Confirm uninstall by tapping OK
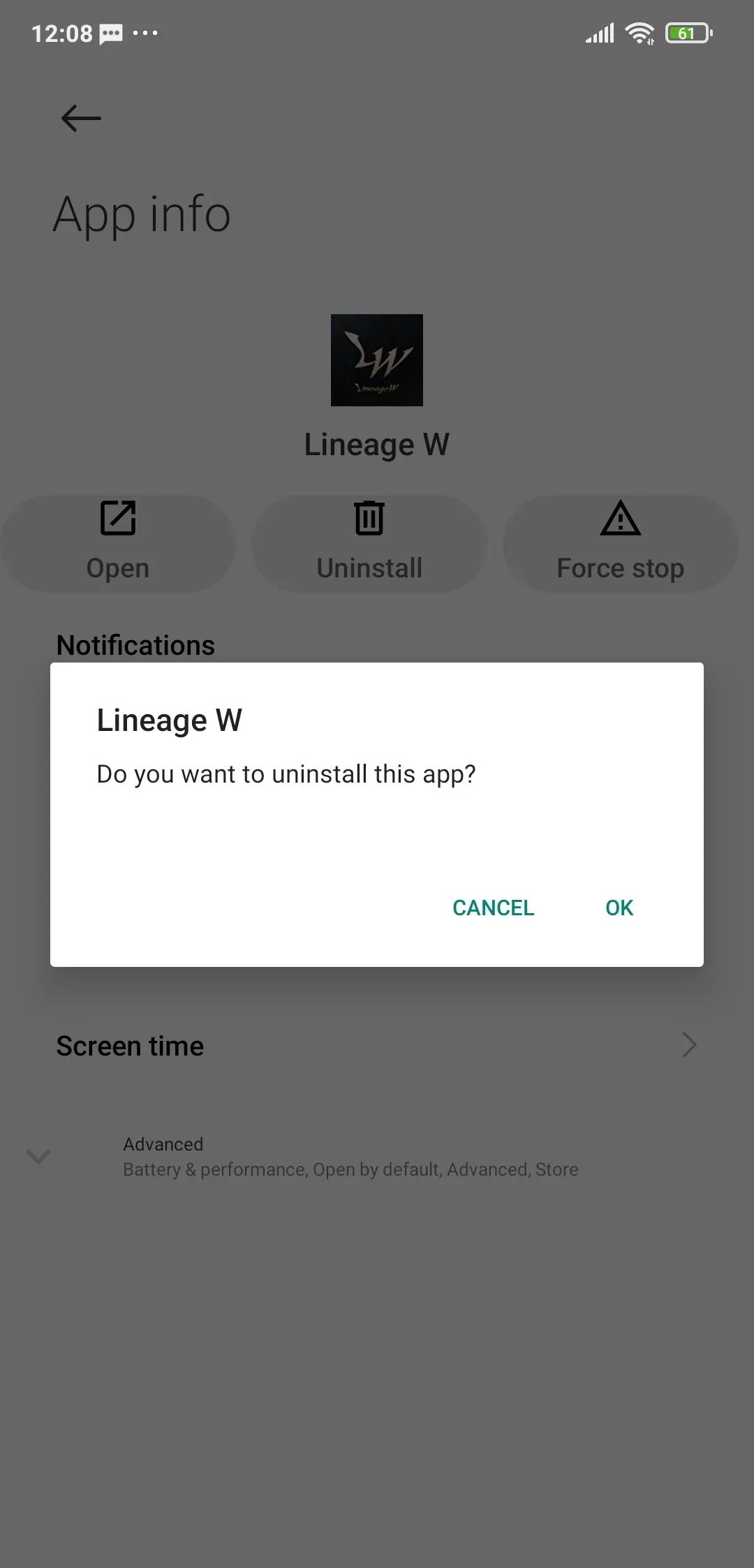Image resolution: width=754 pixels, height=1568 pixels. pos(619,908)
